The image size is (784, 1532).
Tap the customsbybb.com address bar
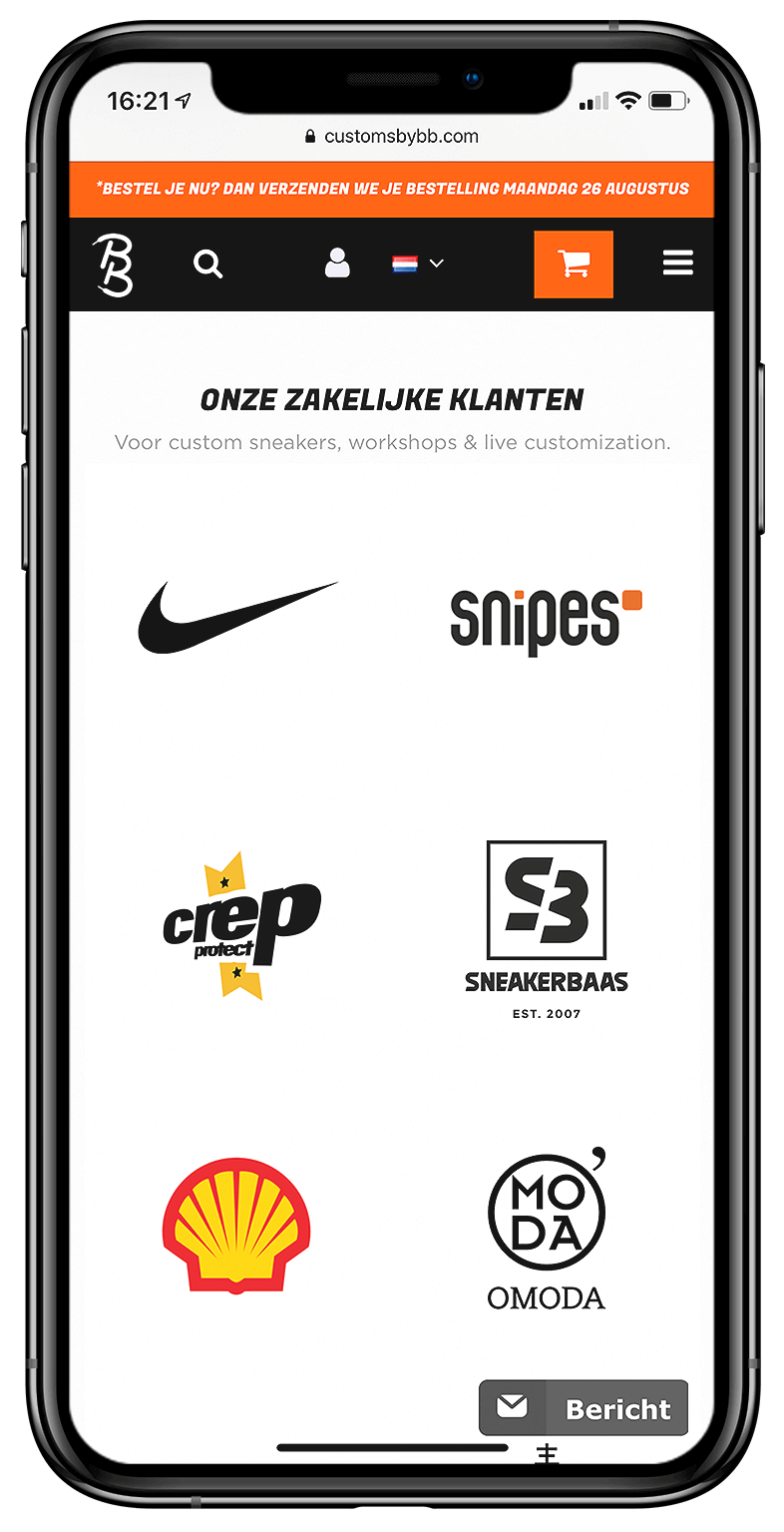[x=391, y=136]
